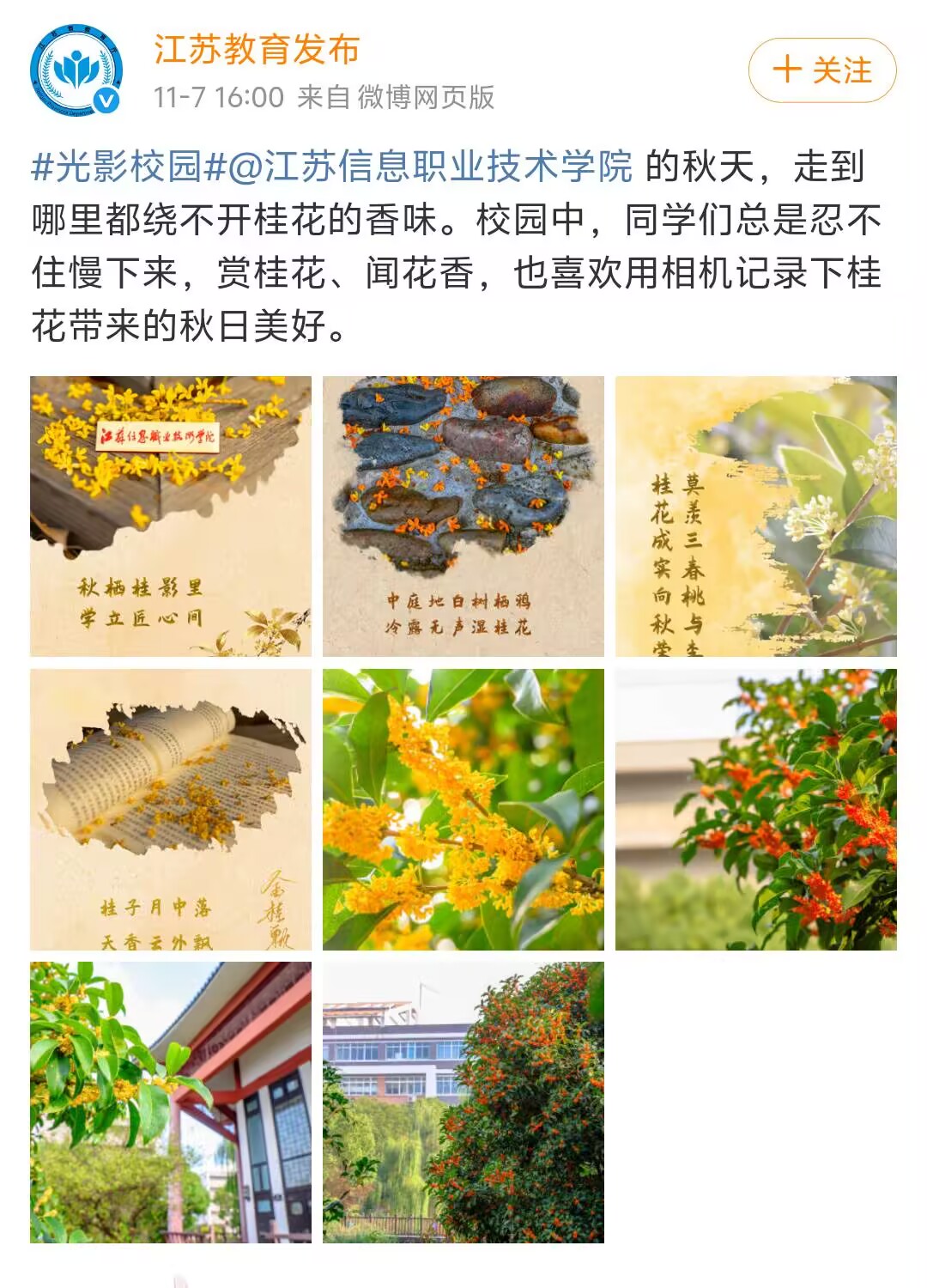View the photo with 秋栖桂影里 poem
Viewport: 927px width, 1288px height.
pyautogui.click(x=171, y=516)
